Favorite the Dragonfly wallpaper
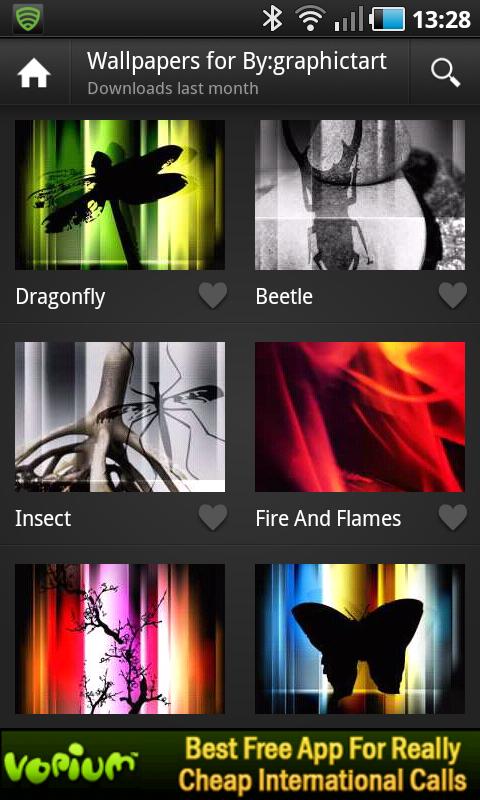480x800 pixels. coord(213,295)
